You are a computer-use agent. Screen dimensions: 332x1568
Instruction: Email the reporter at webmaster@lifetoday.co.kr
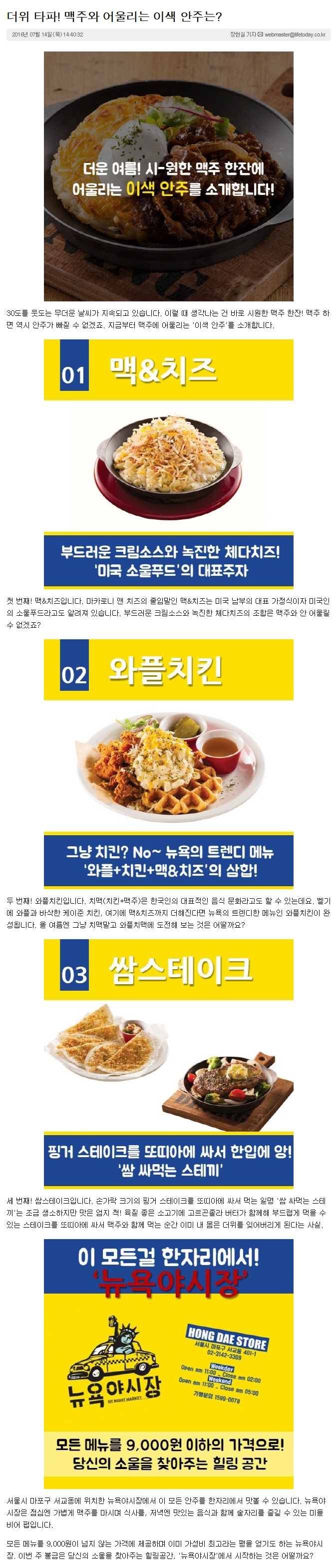tap(294, 34)
